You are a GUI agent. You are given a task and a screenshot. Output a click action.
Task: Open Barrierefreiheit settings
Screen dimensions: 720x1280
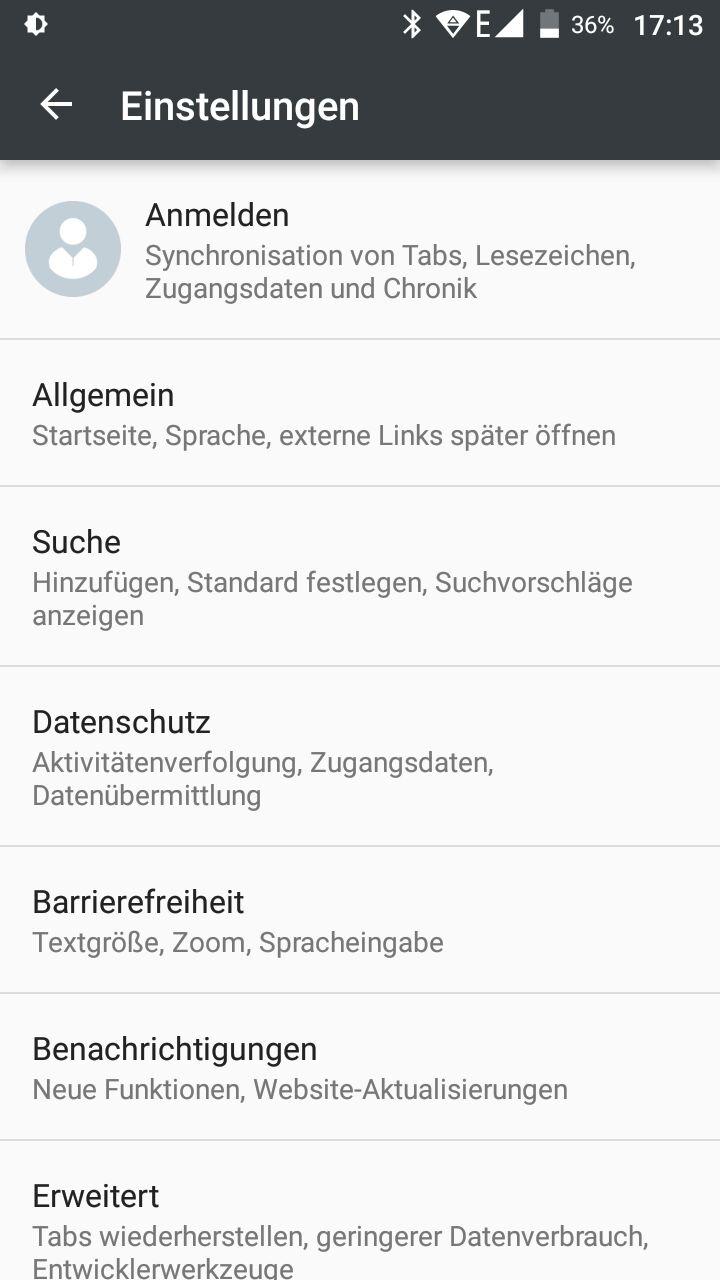tap(360, 920)
